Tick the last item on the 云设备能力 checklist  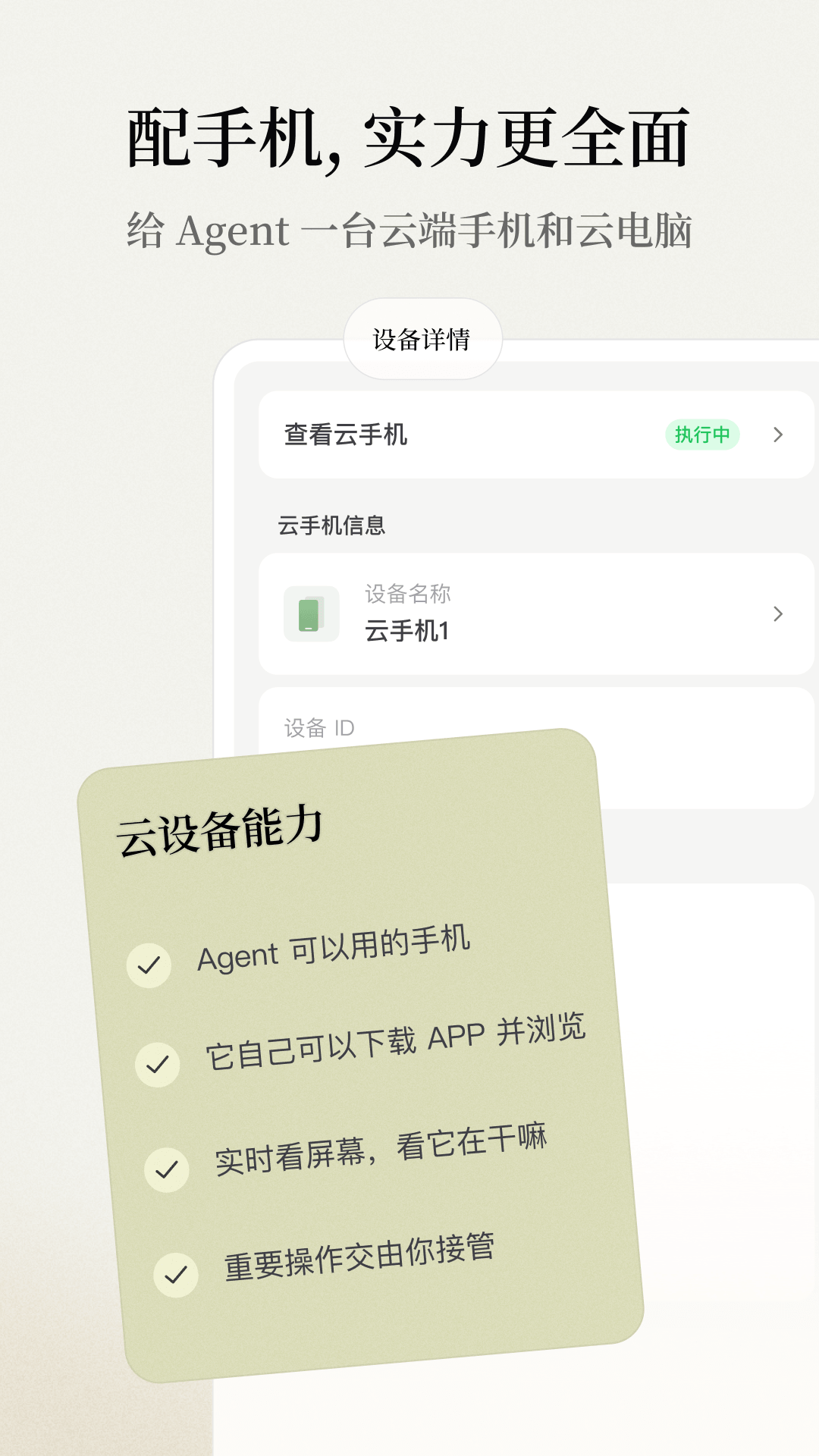[176, 1274]
